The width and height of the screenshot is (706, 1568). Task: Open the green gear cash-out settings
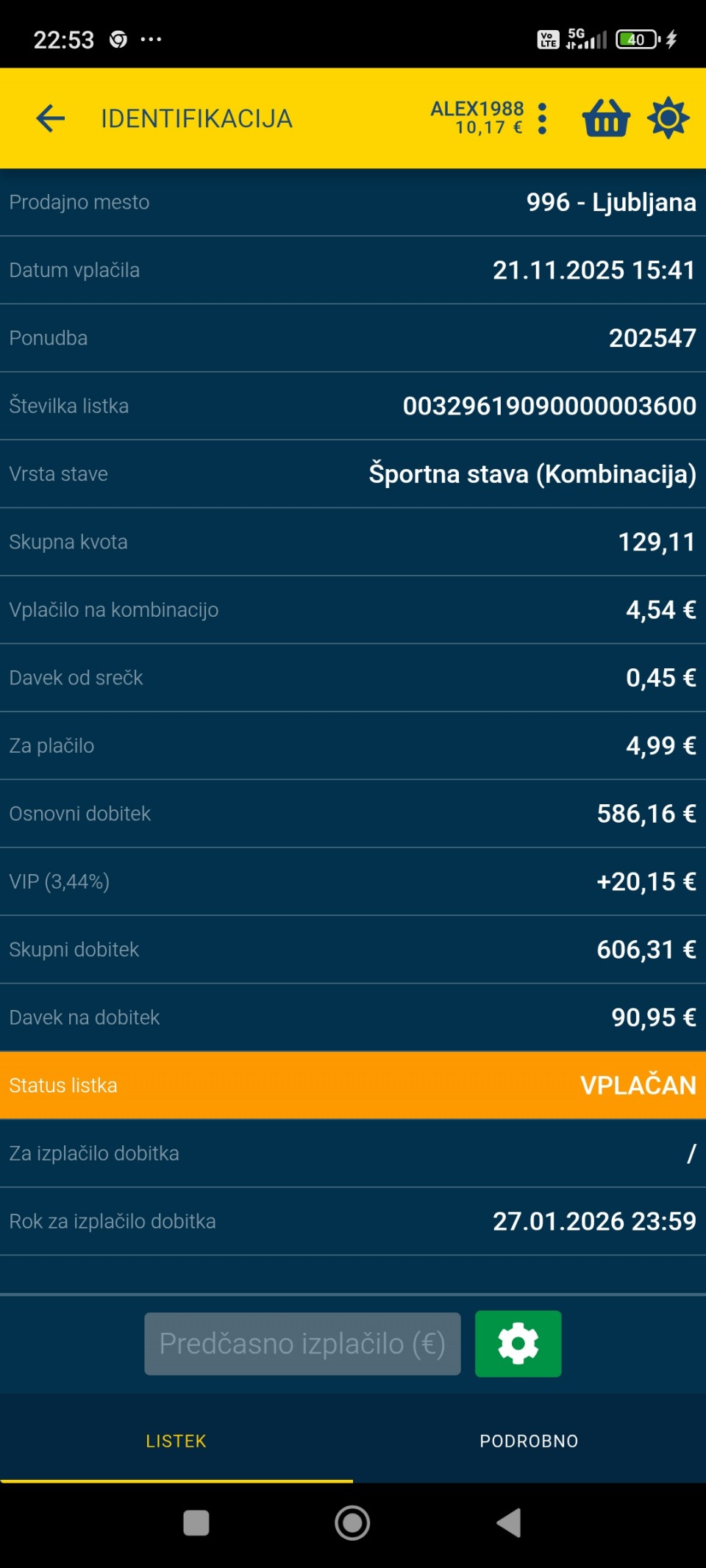[x=518, y=1344]
